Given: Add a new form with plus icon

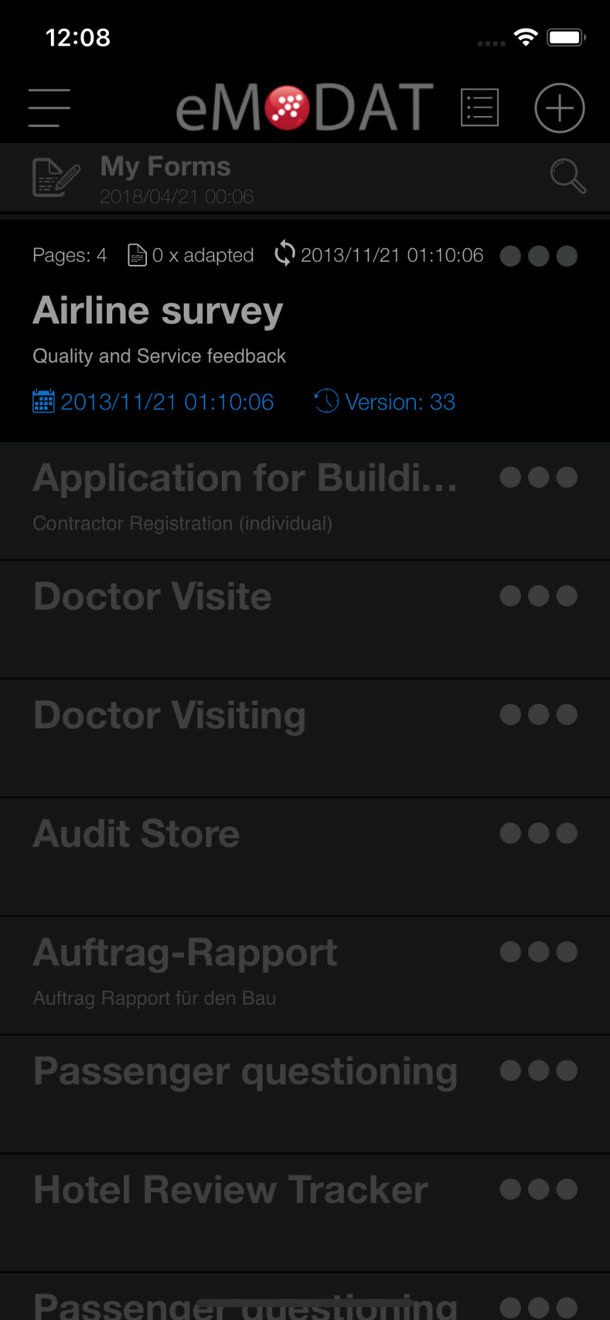Looking at the screenshot, I should [559, 108].
